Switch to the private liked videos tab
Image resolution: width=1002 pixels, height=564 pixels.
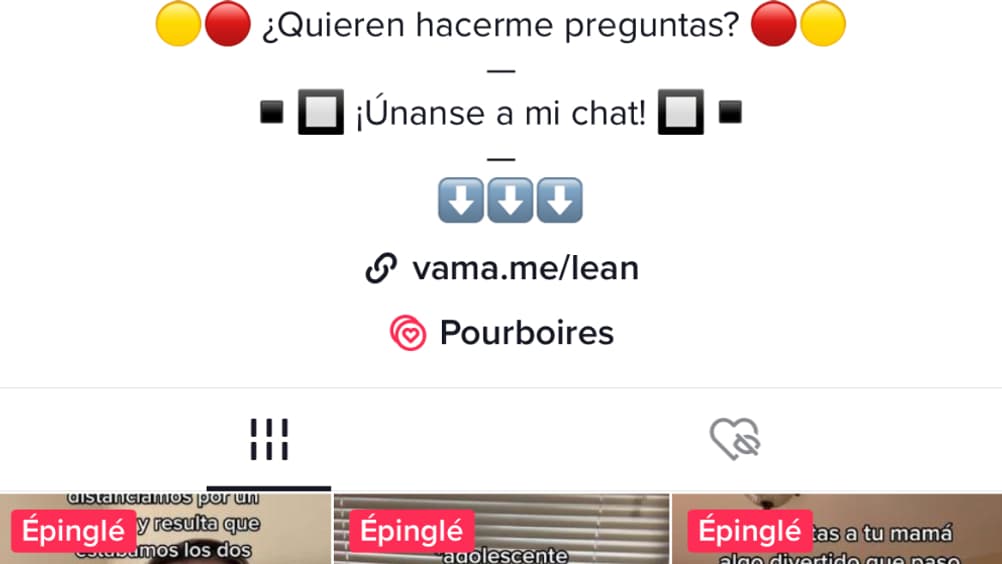click(735, 439)
